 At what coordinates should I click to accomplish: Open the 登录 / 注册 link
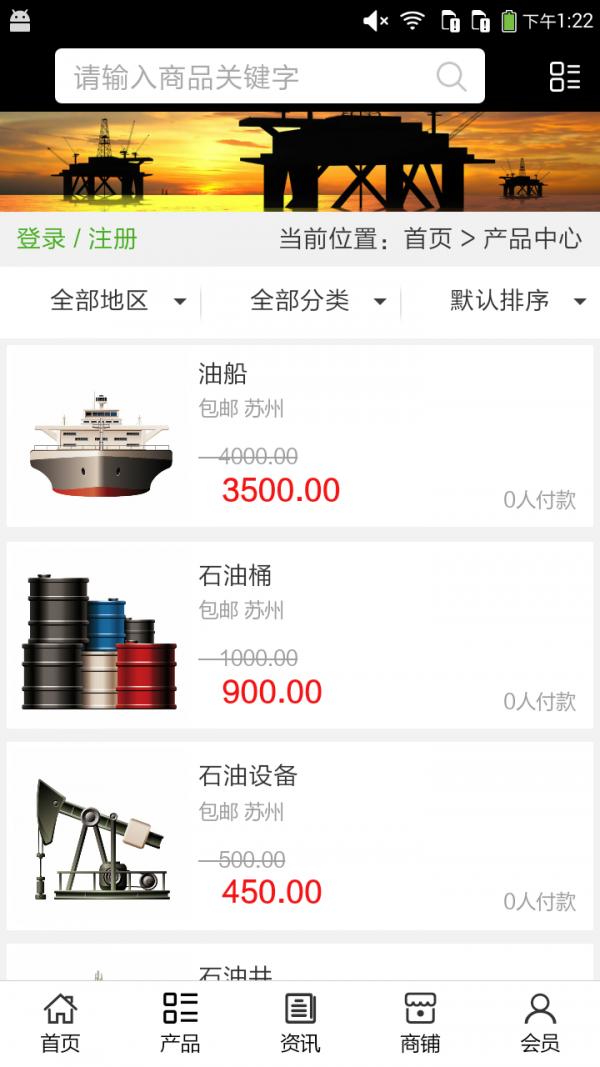(x=77, y=239)
